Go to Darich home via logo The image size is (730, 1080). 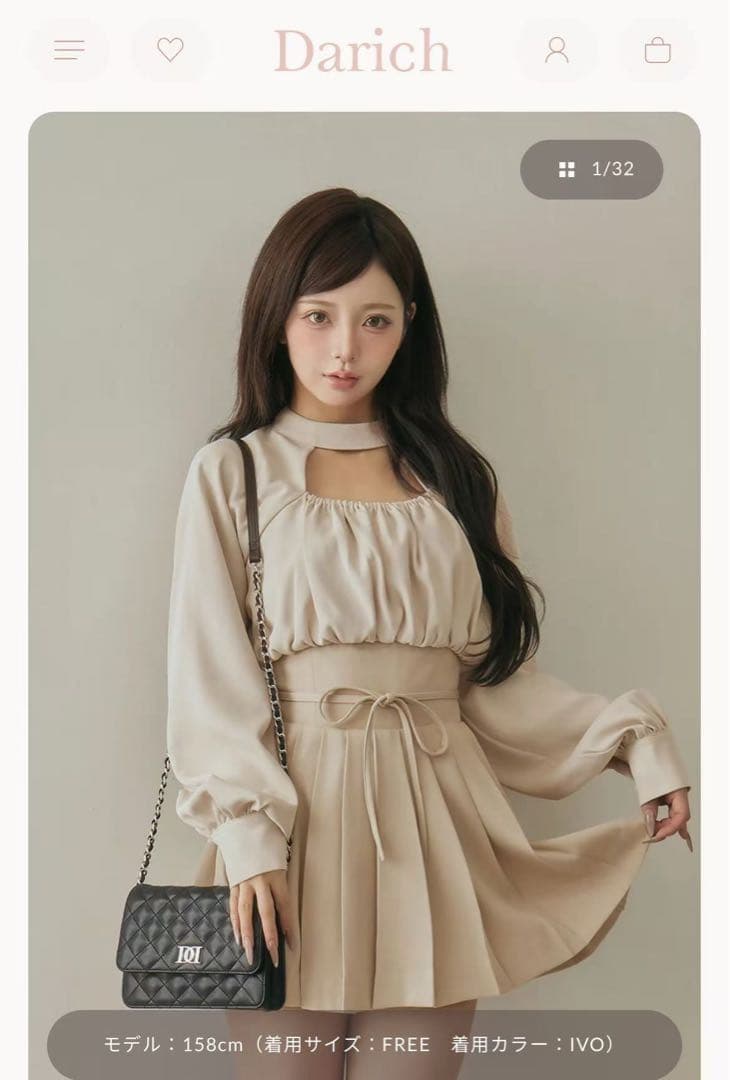pyautogui.click(x=363, y=50)
